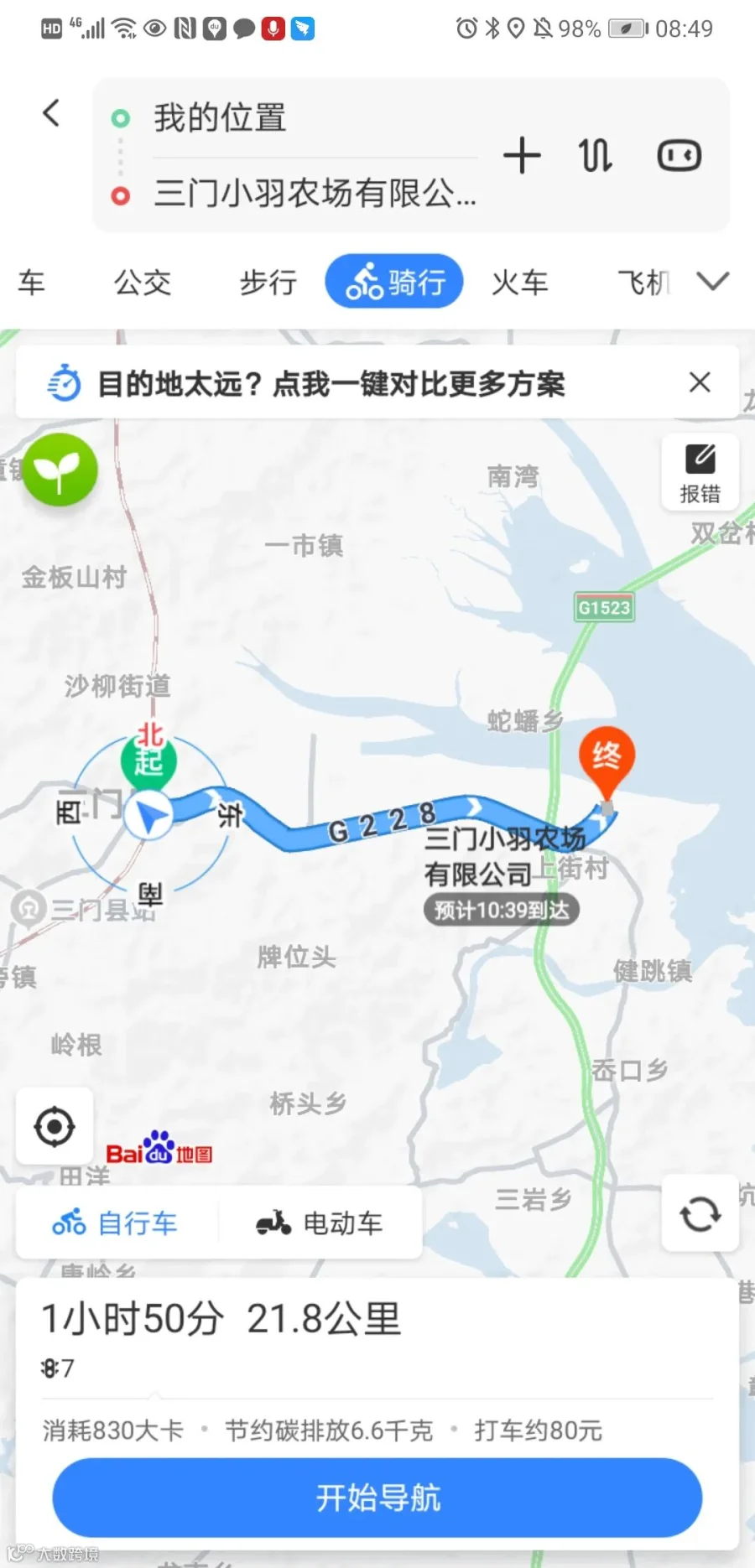Open the 目的地太远 compare options banner
The image size is (755, 1568).
point(331,384)
